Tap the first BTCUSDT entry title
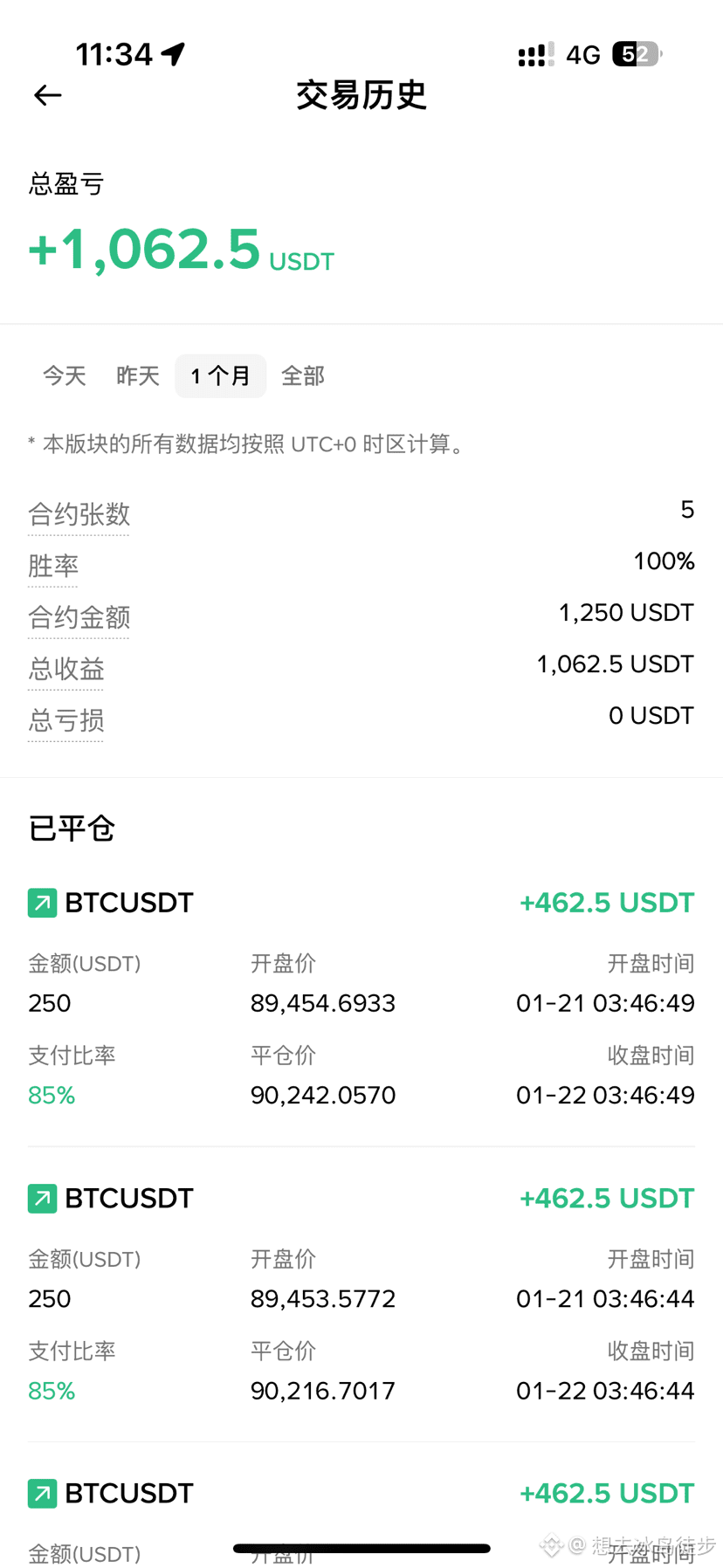 click(128, 902)
